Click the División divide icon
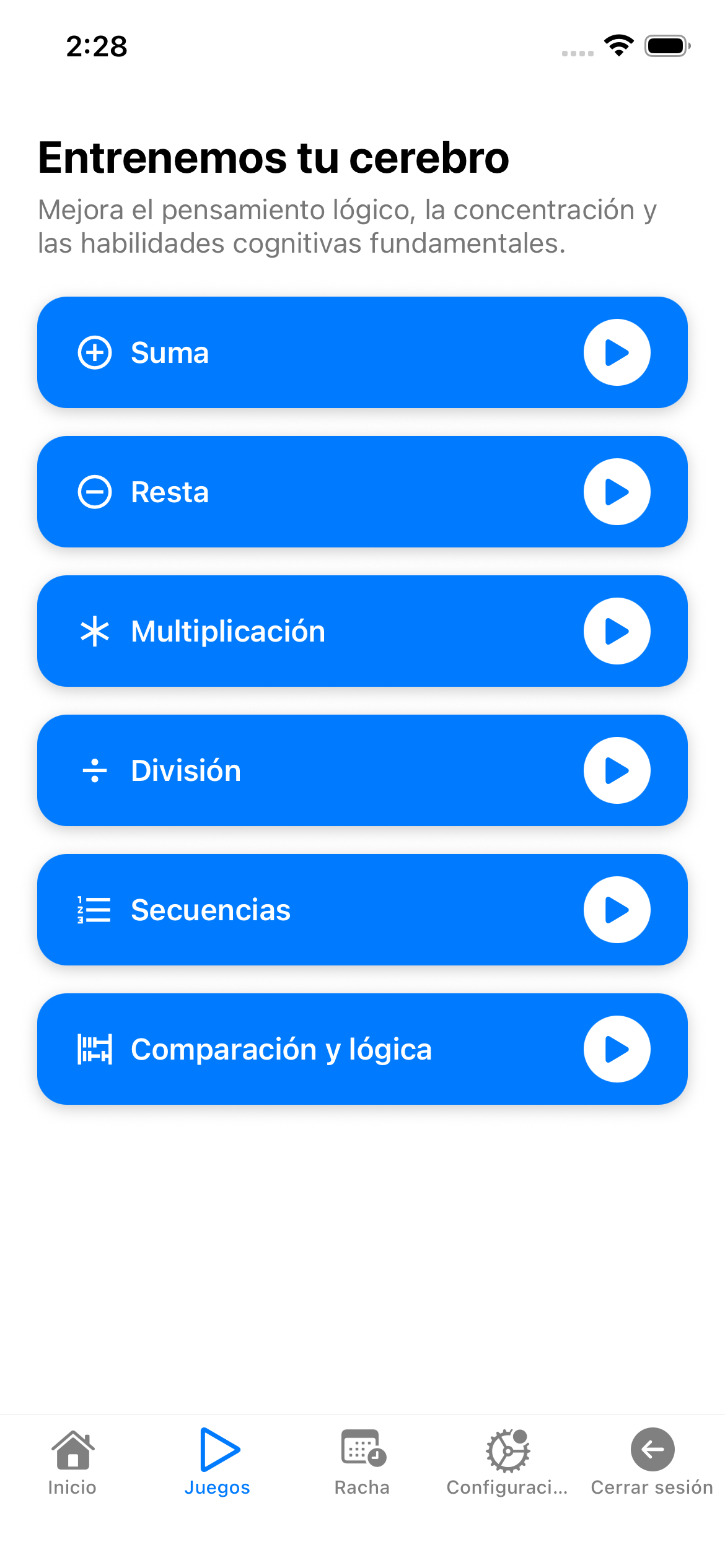This screenshot has height=1568, width=725. coord(94,770)
